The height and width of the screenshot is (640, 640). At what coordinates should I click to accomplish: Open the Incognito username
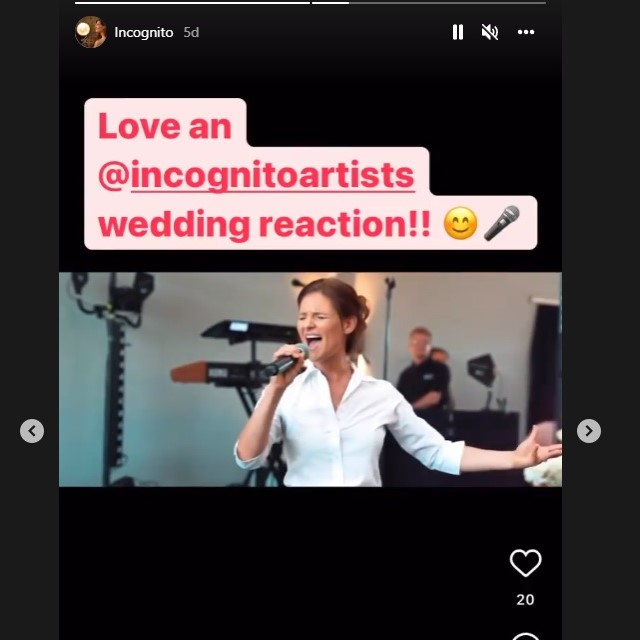tap(143, 32)
